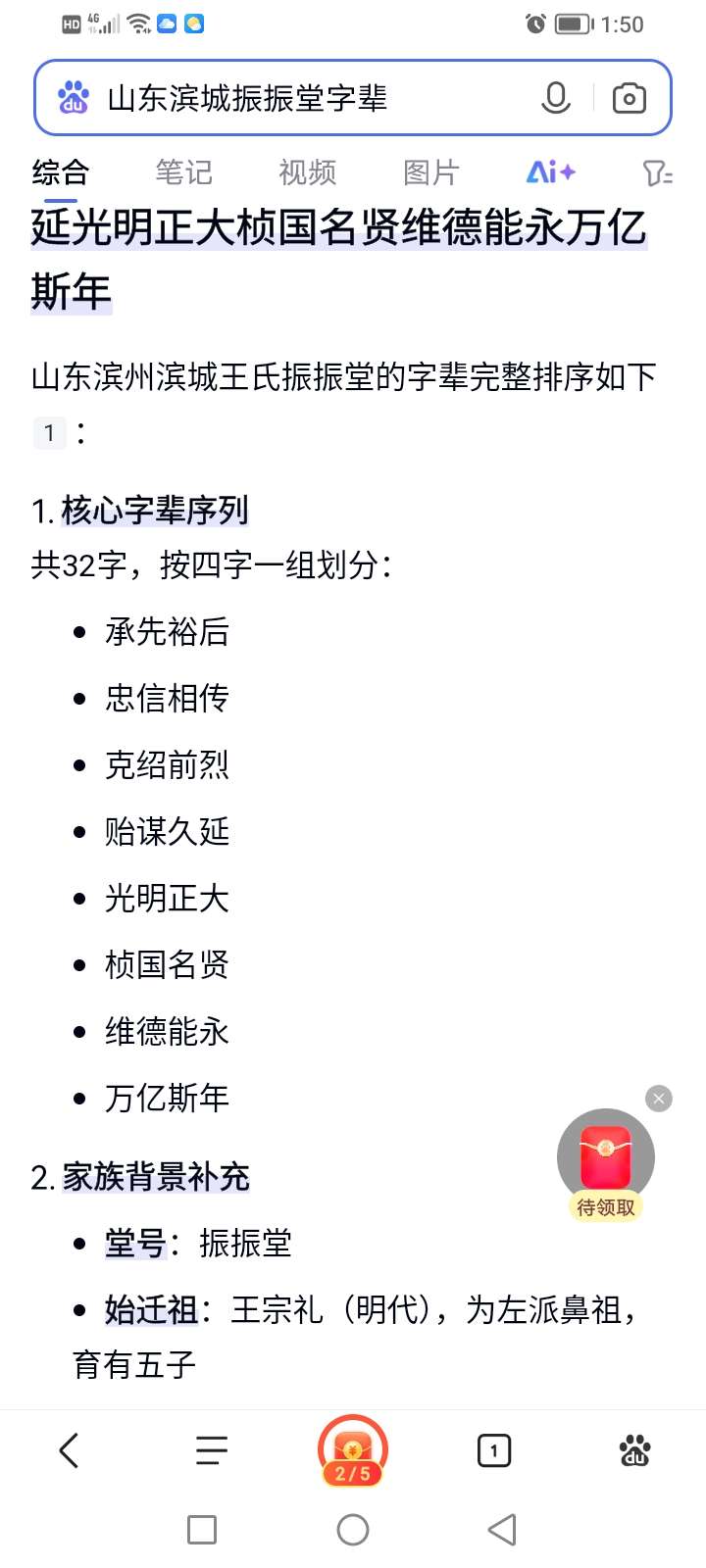Go back with the bottom left arrow
Screen dimensions: 706x1568
(x=69, y=1450)
